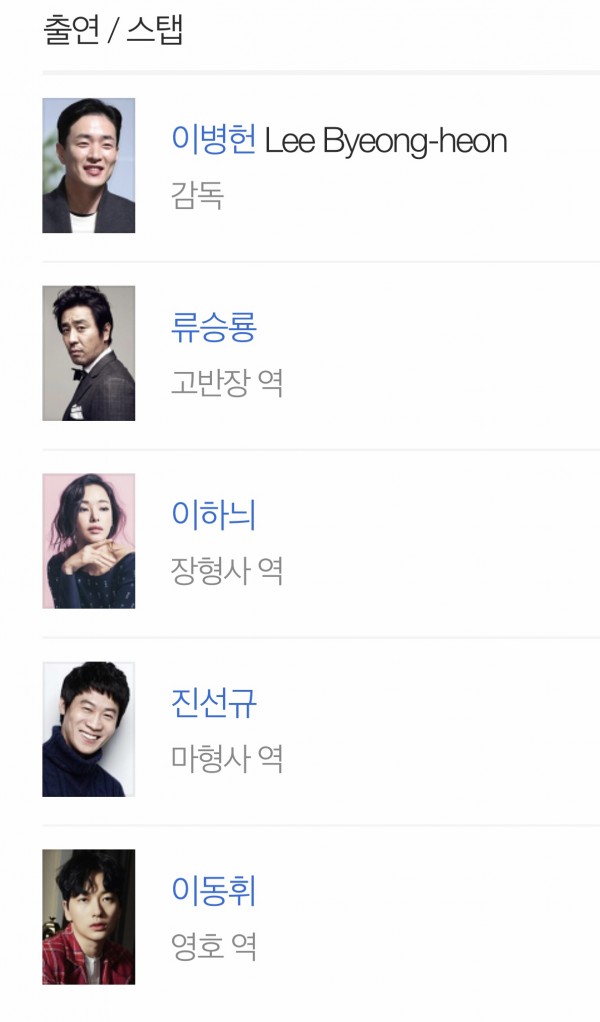This screenshot has width=600, height=1022.
Task: Tap director 이병헌's portrait thumbnail
Action: [89, 166]
